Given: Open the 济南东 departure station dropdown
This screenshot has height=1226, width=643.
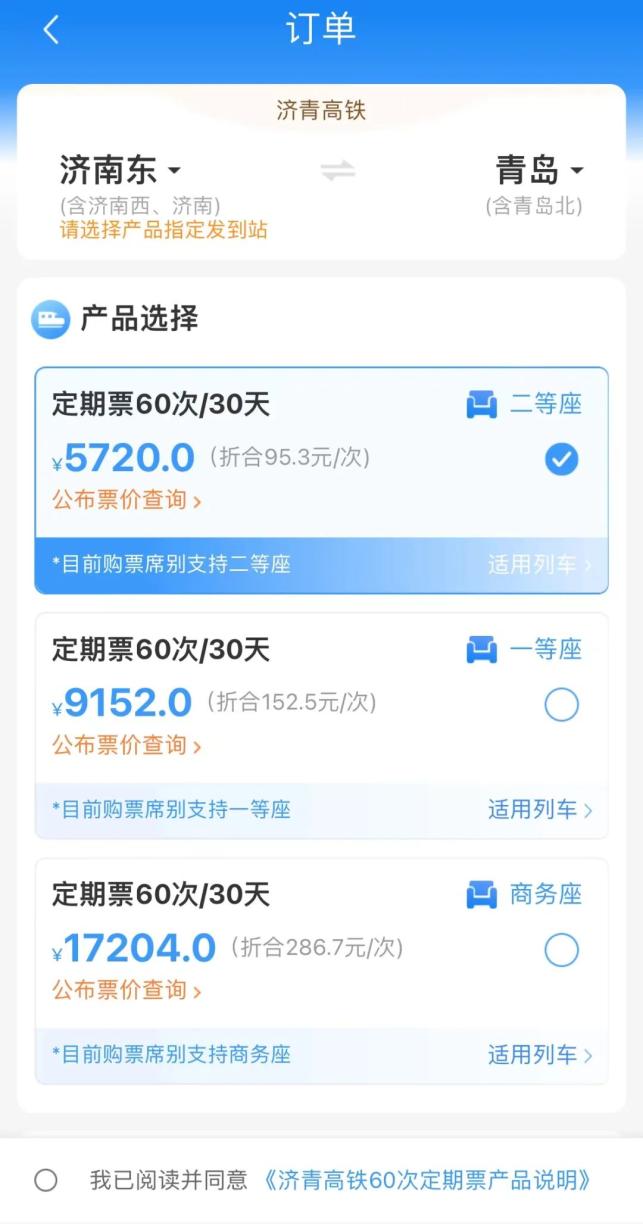Looking at the screenshot, I should pos(120,171).
